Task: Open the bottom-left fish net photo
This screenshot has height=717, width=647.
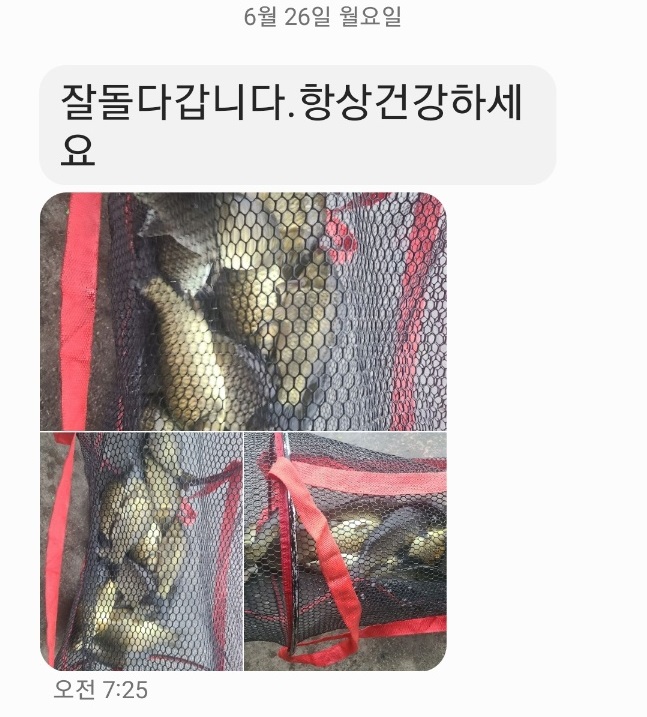Action: (x=141, y=551)
